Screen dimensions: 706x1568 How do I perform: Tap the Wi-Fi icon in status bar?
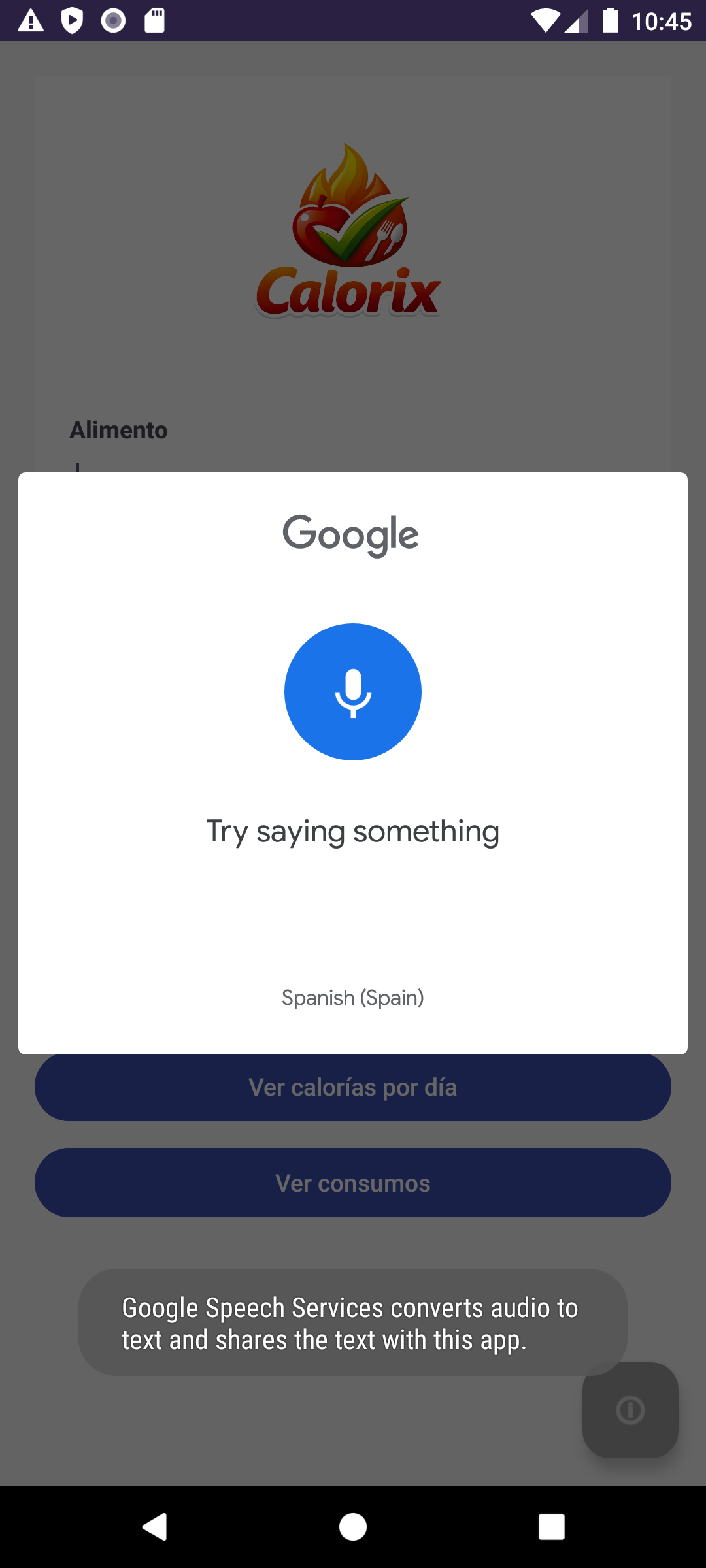pyautogui.click(x=544, y=20)
